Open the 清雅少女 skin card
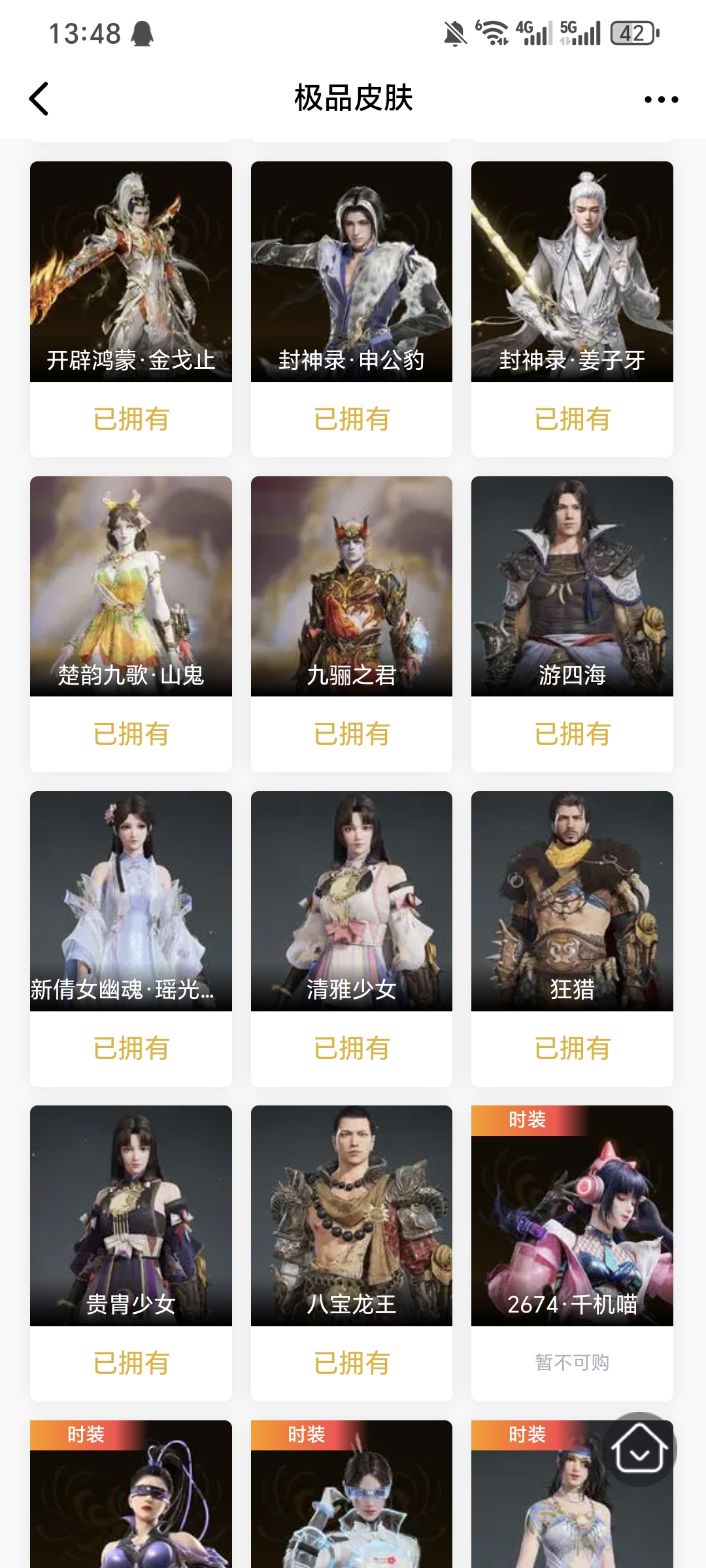This screenshot has width=706, height=1568. pos(352,901)
